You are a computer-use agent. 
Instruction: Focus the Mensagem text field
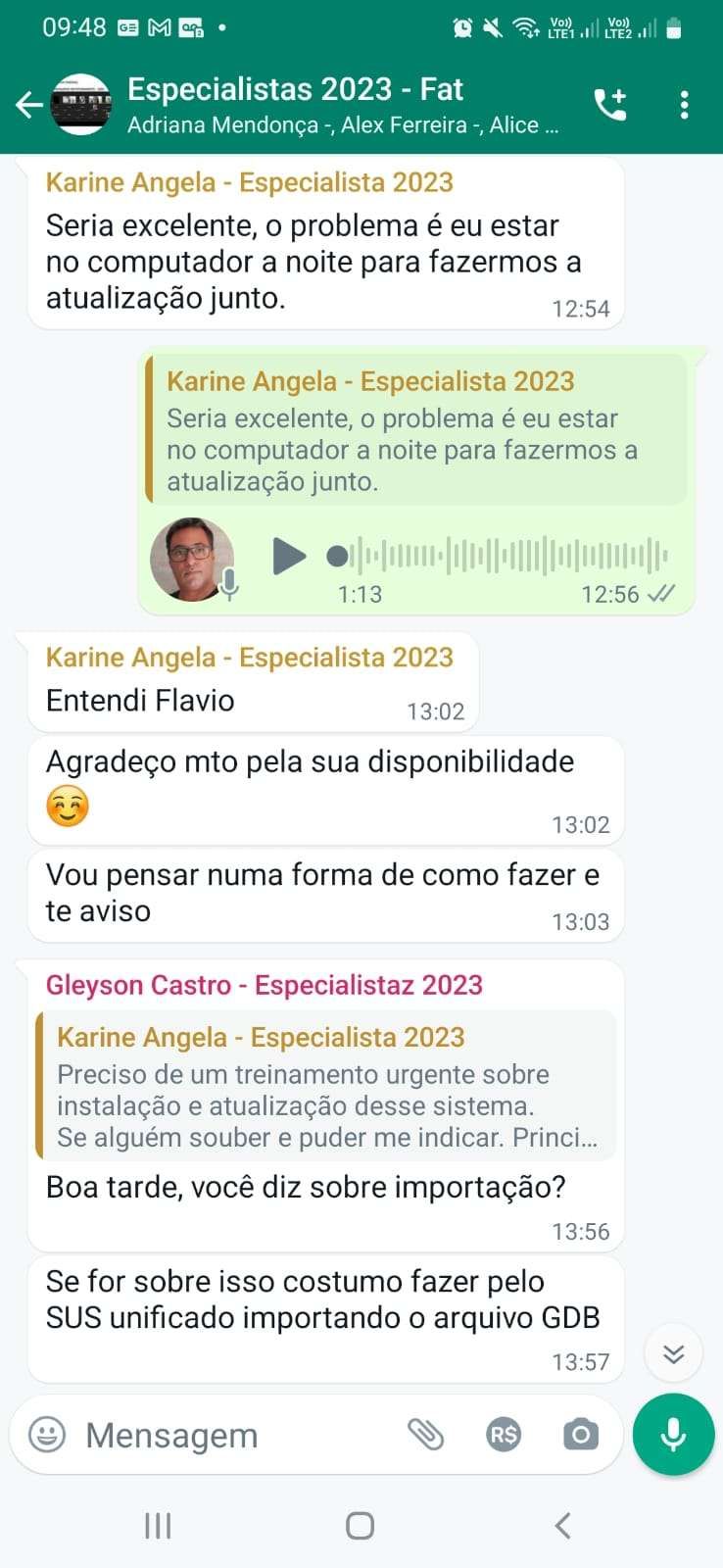coord(235,1436)
